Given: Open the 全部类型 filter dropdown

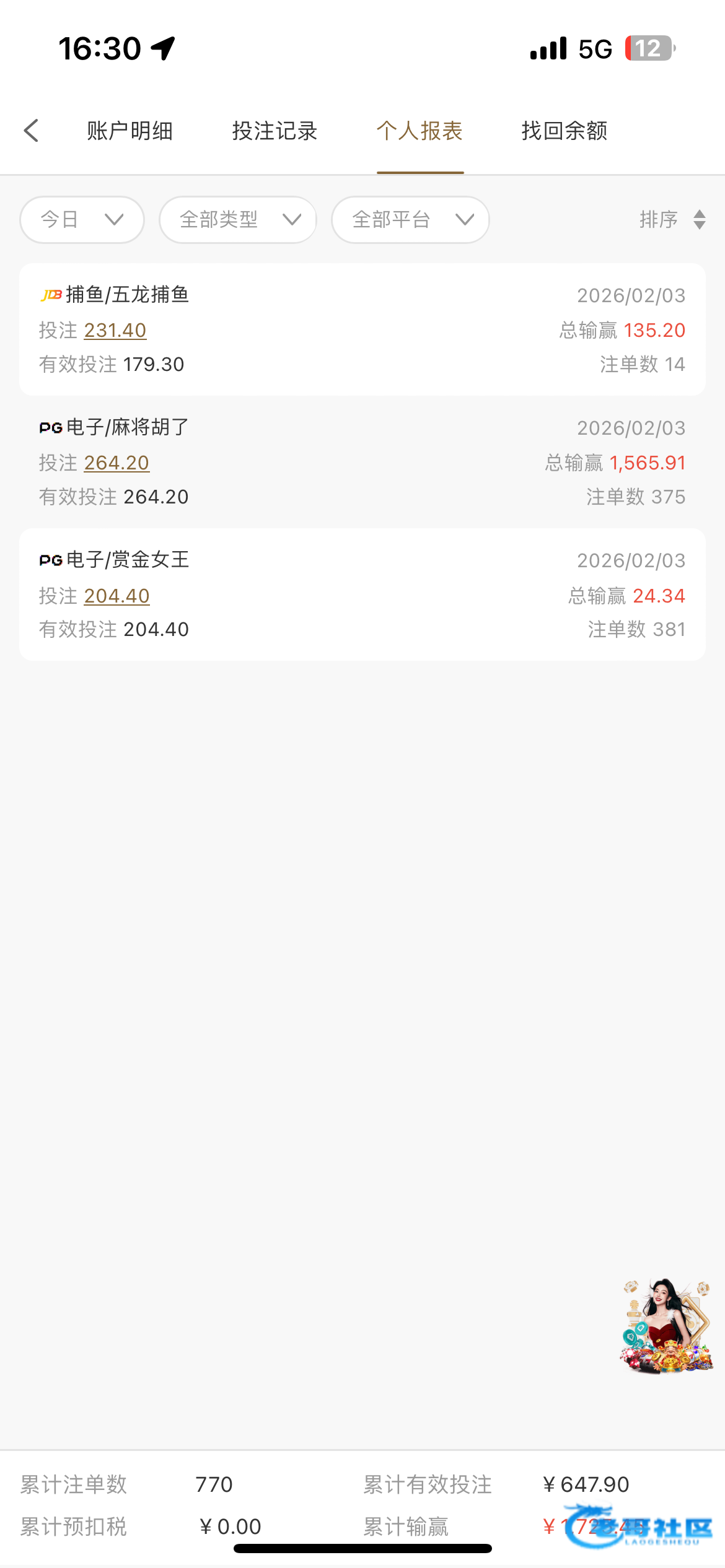Looking at the screenshot, I should 238,220.
